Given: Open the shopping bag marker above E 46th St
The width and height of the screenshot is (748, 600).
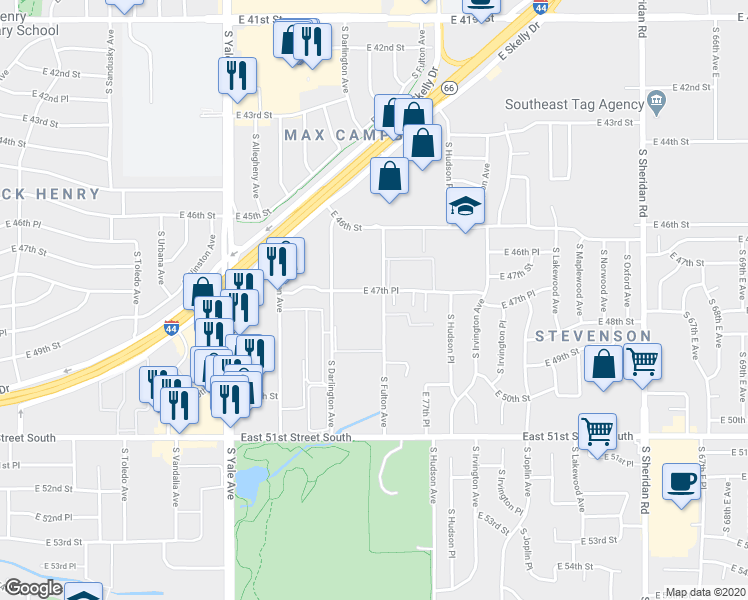Looking at the screenshot, I should pos(389,177).
